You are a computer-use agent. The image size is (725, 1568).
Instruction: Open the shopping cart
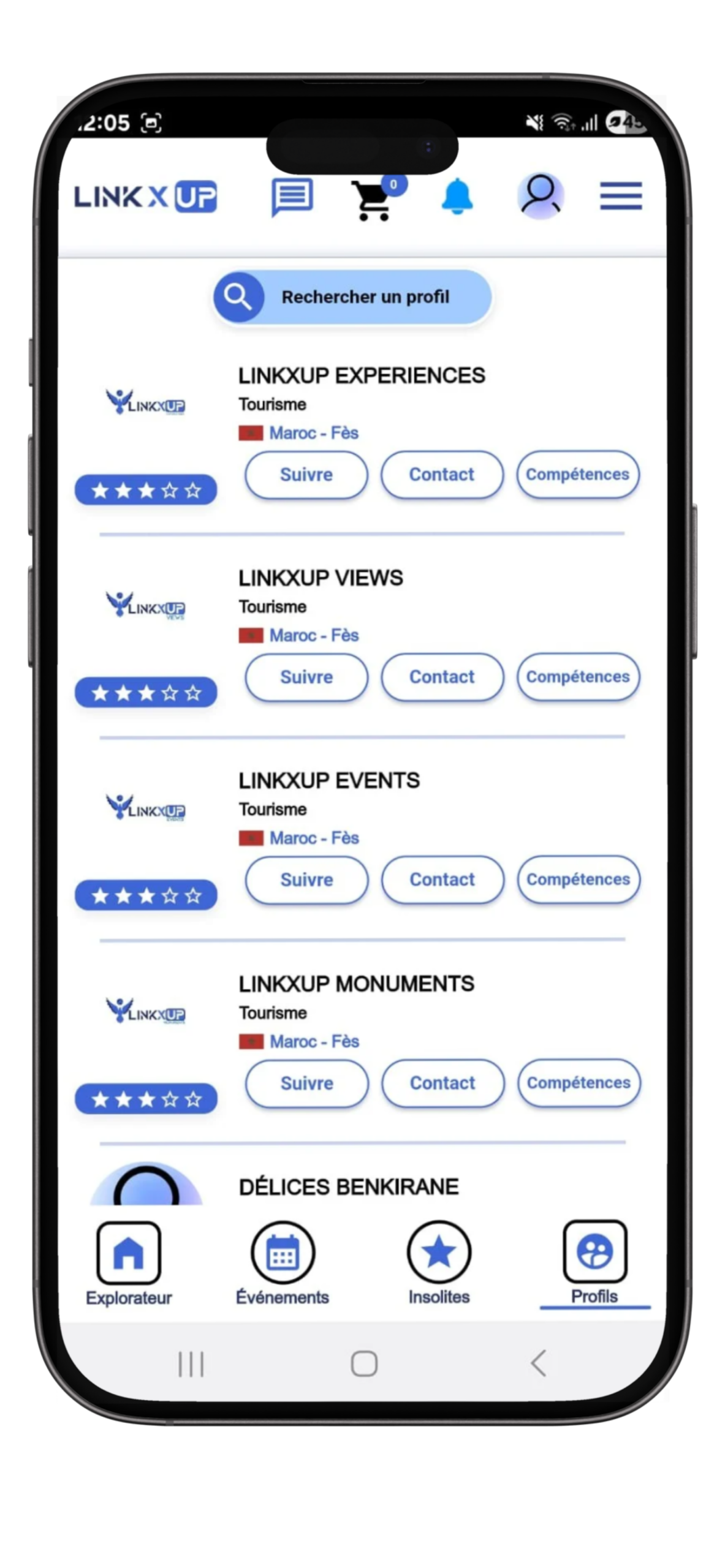click(x=373, y=200)
